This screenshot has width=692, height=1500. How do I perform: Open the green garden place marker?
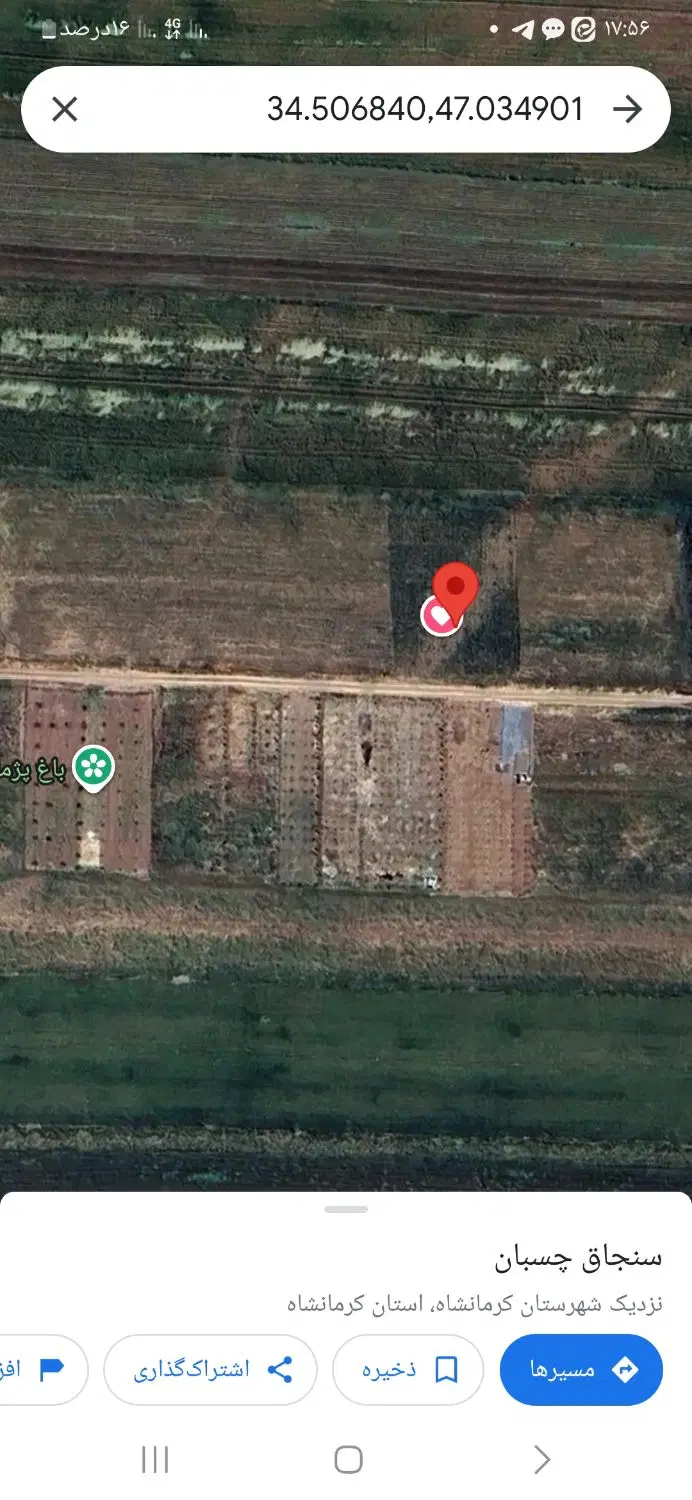click(x=93, y=768)
